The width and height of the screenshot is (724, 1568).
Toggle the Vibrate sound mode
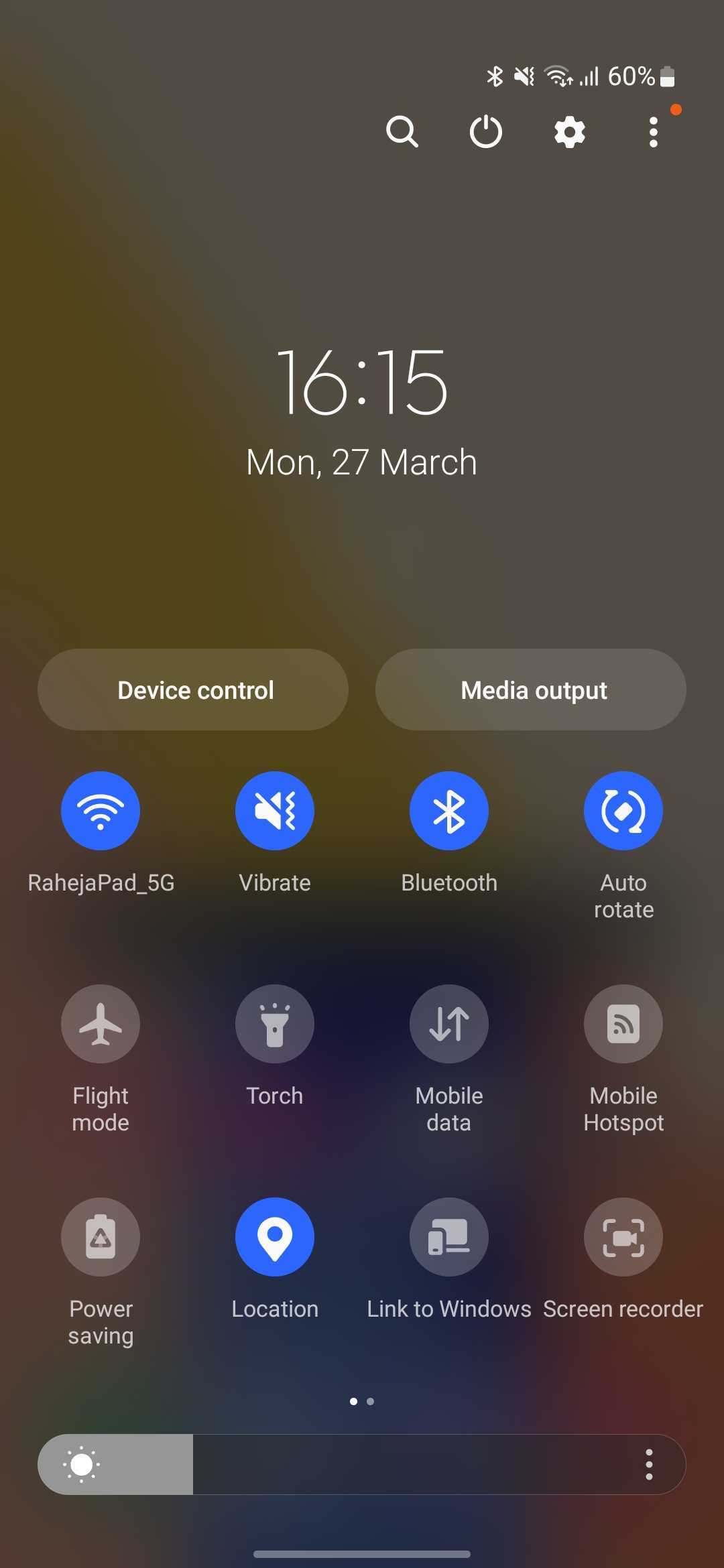(x=275, y=811)
